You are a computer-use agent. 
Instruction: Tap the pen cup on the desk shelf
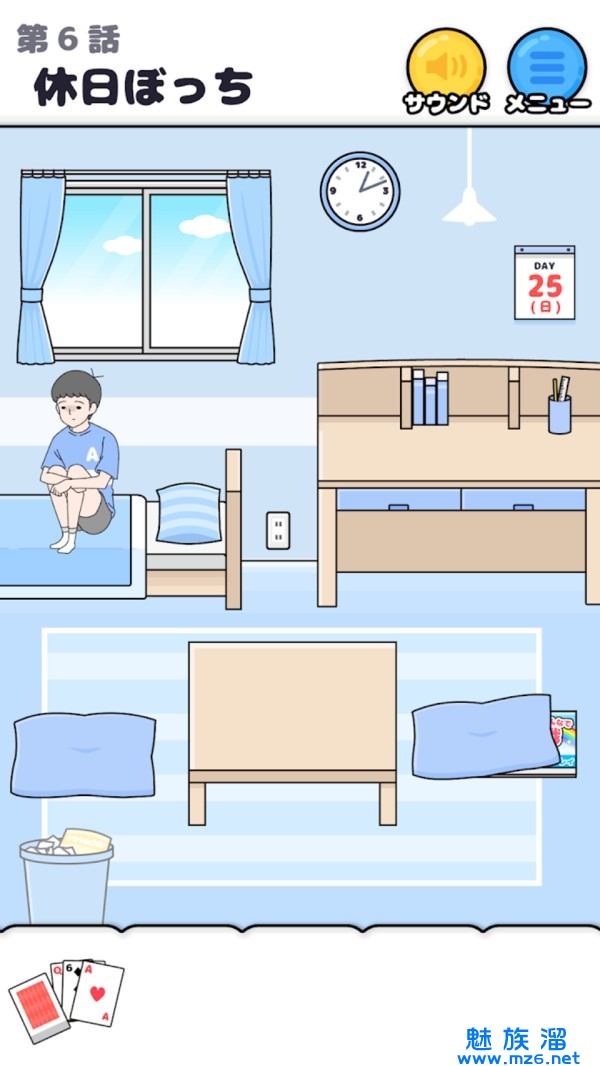tap(560, 410)
